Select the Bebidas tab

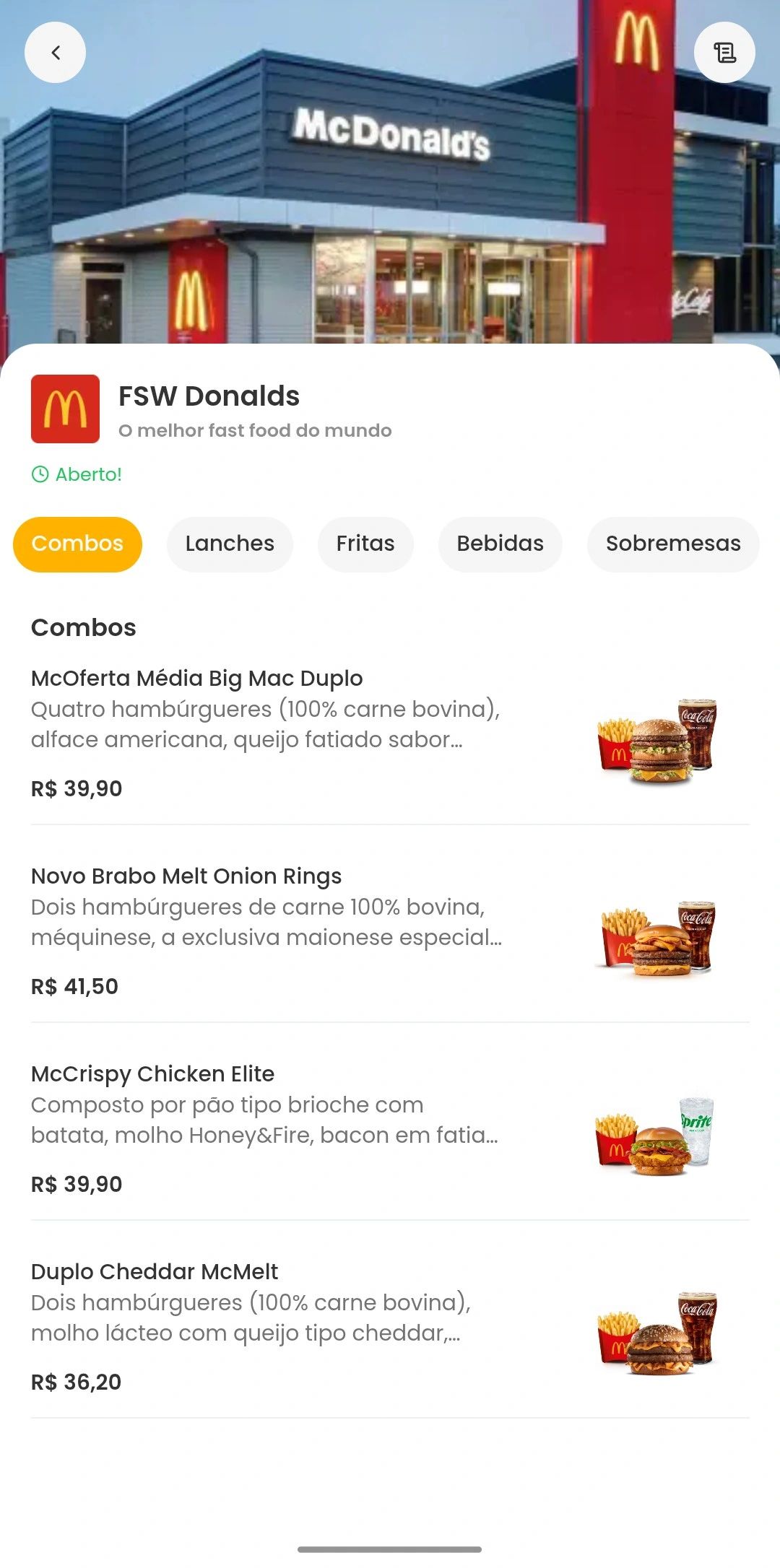tap(500, 544)
